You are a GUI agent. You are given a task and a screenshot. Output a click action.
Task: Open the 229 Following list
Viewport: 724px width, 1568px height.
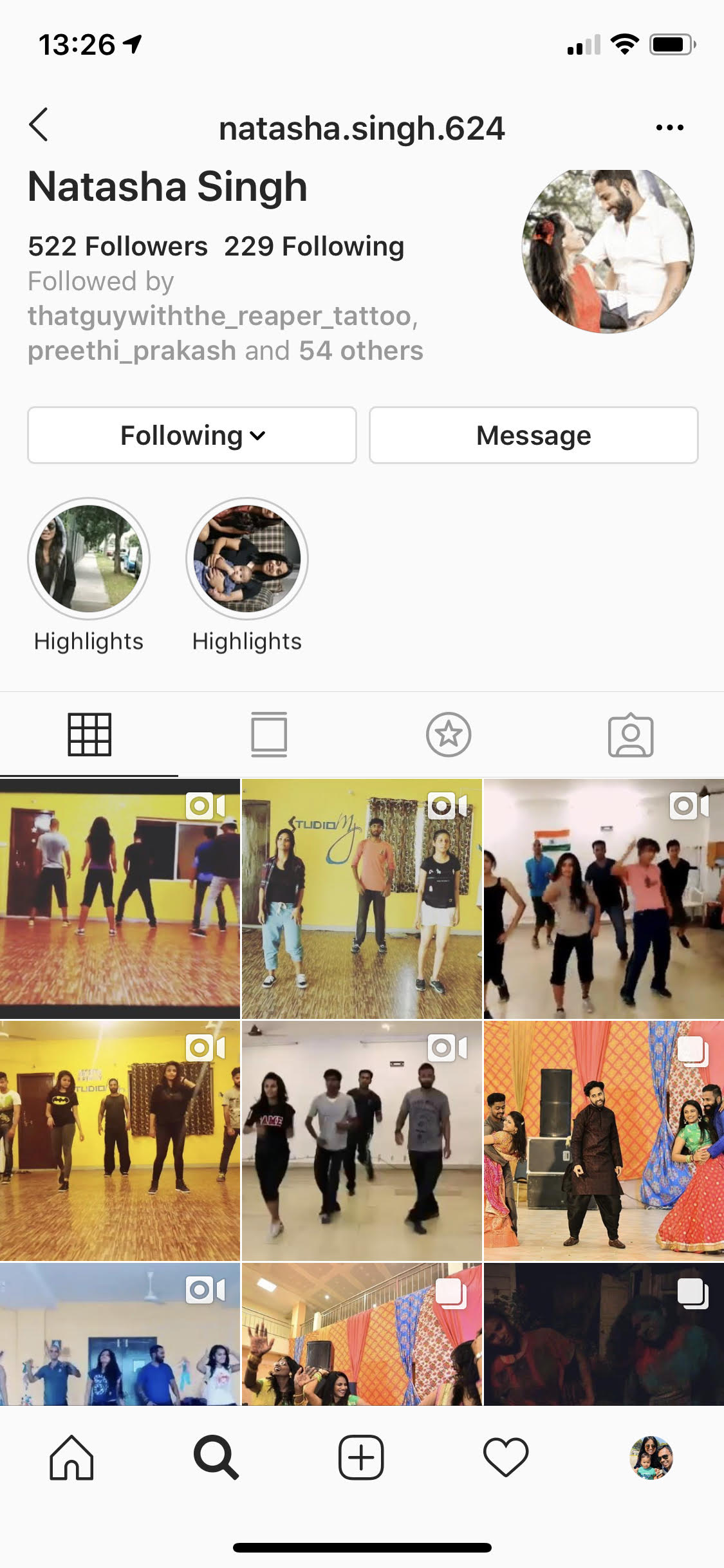tap(314, 247)
